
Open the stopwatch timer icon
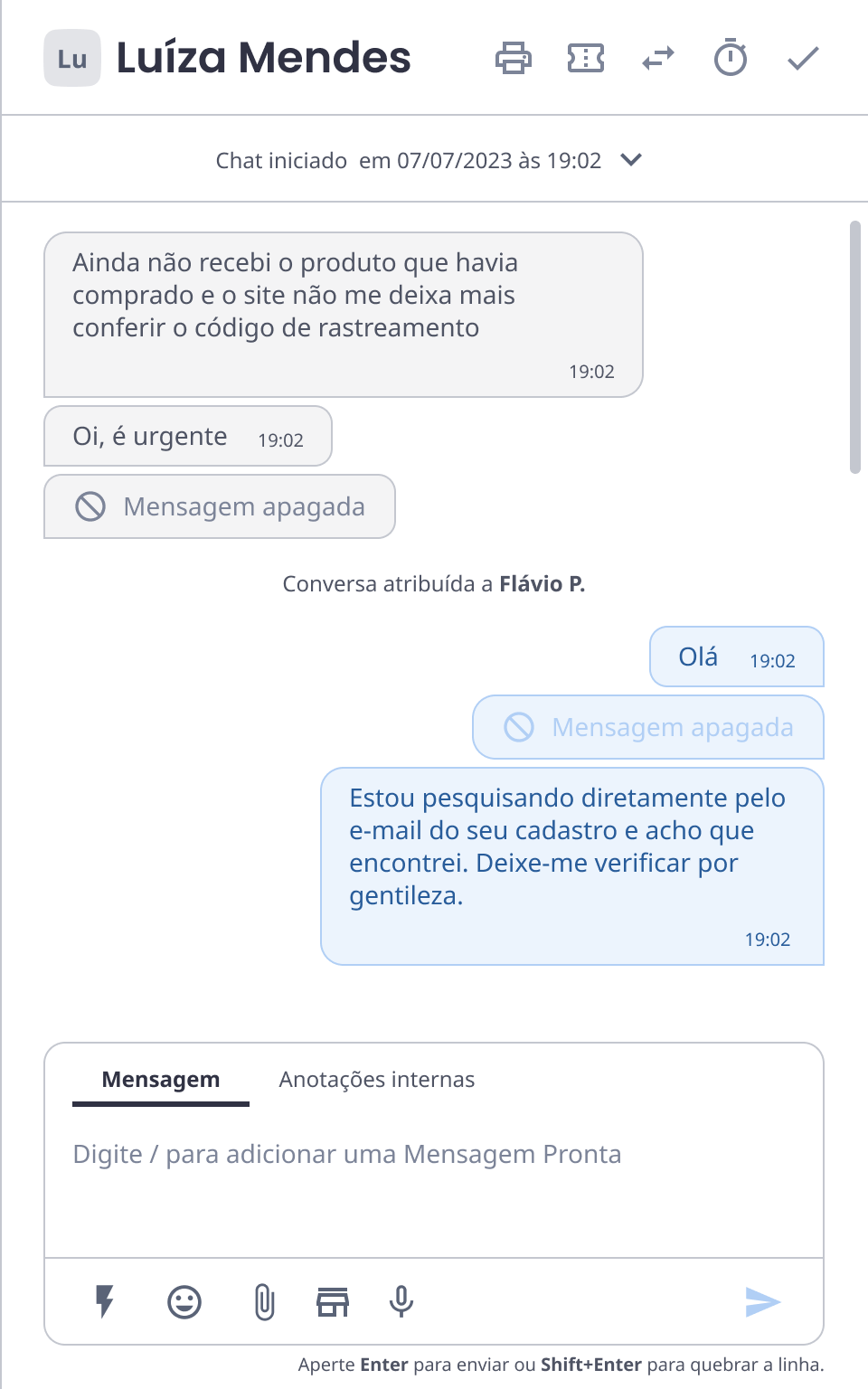pos(731,58)
